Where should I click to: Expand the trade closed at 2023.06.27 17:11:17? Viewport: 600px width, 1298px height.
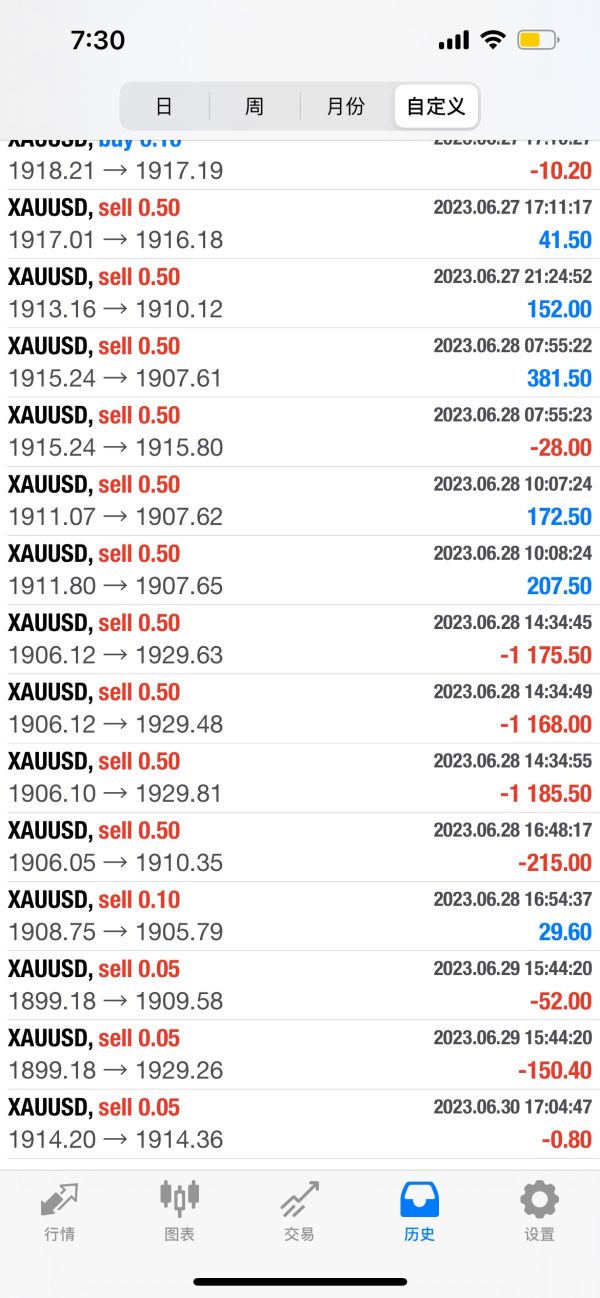300,224
